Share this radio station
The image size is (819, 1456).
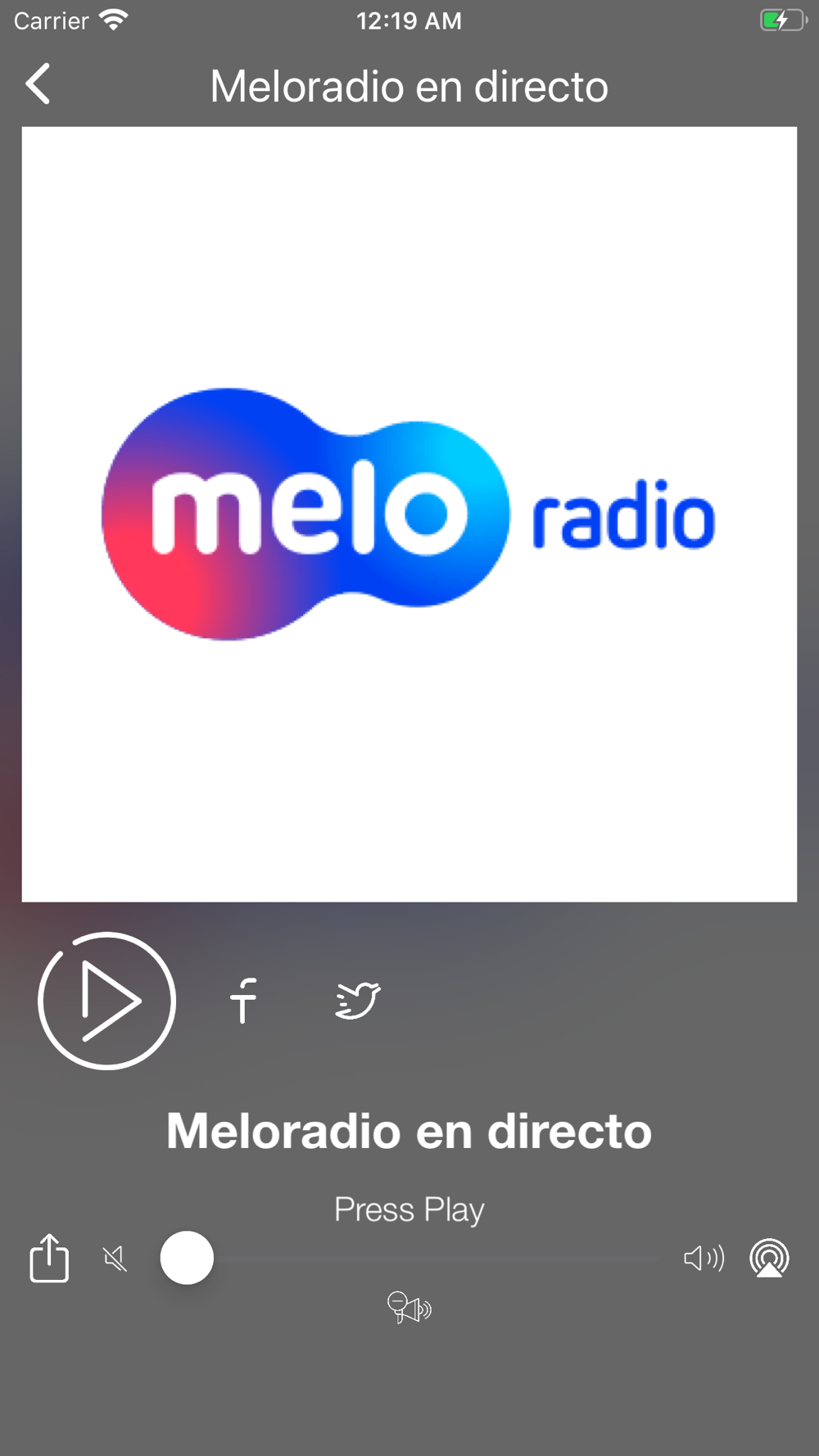pos(49,1257)
